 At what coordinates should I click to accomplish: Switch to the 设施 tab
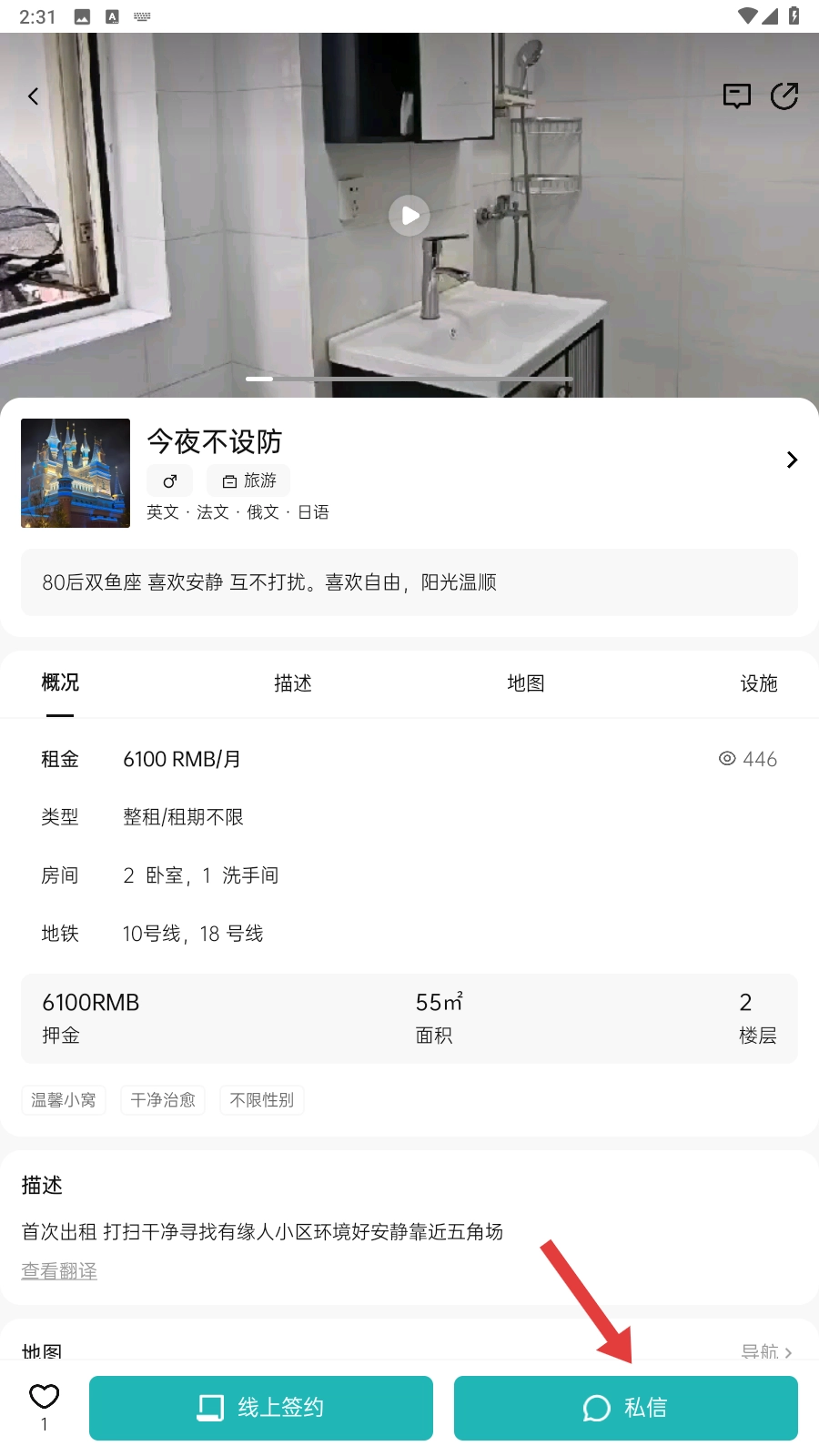pos(758,683)
